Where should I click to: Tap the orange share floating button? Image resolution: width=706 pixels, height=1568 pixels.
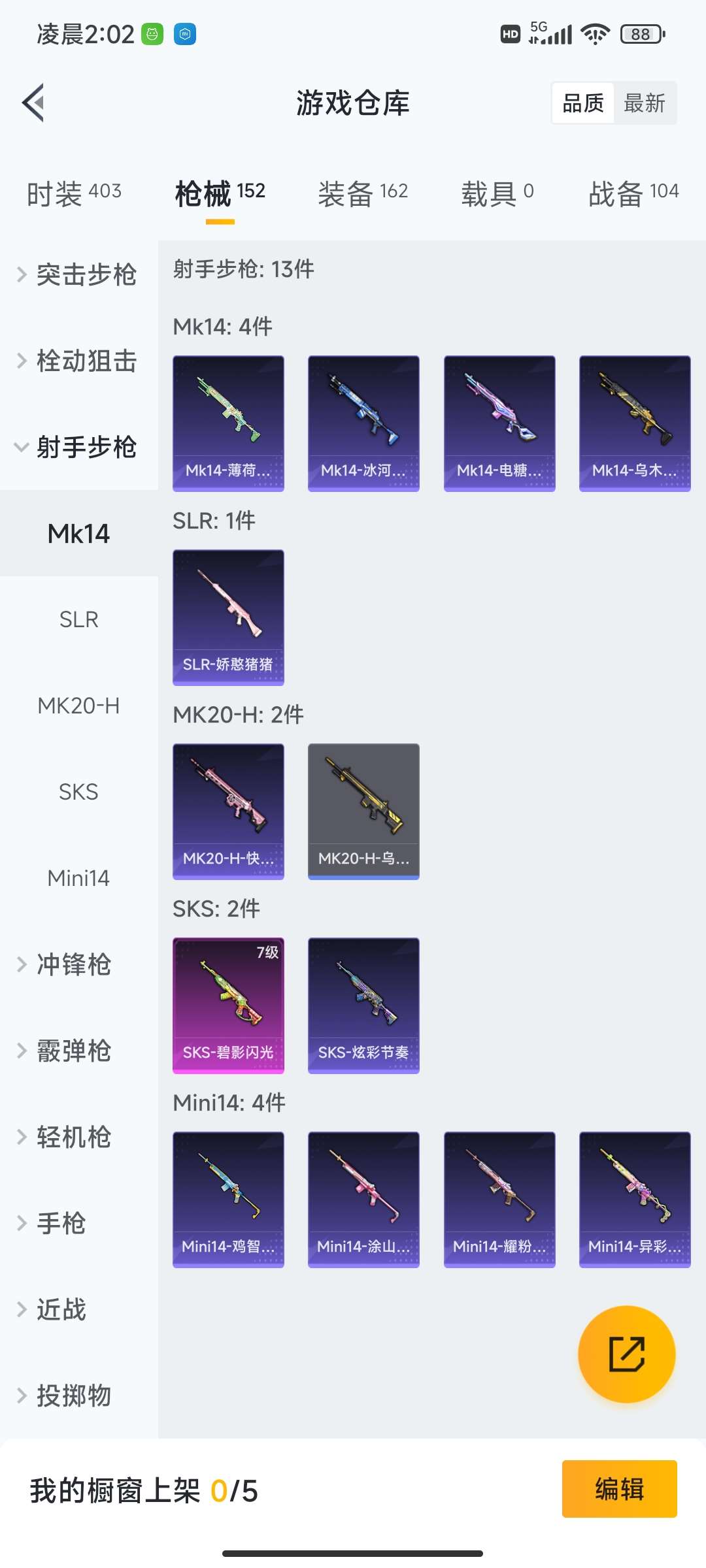click(626, 1354)
